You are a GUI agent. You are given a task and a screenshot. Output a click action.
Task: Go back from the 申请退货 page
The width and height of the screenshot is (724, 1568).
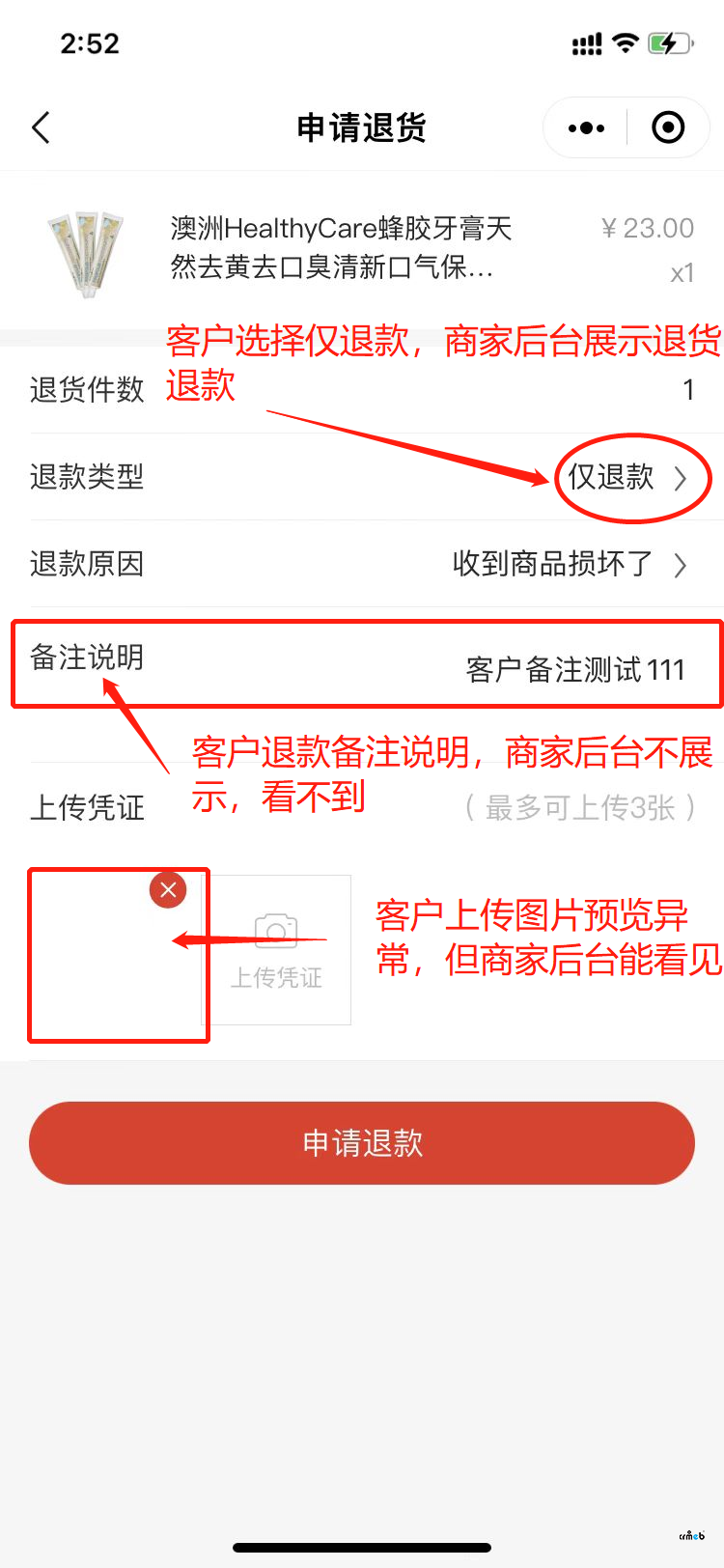(41, 127)
